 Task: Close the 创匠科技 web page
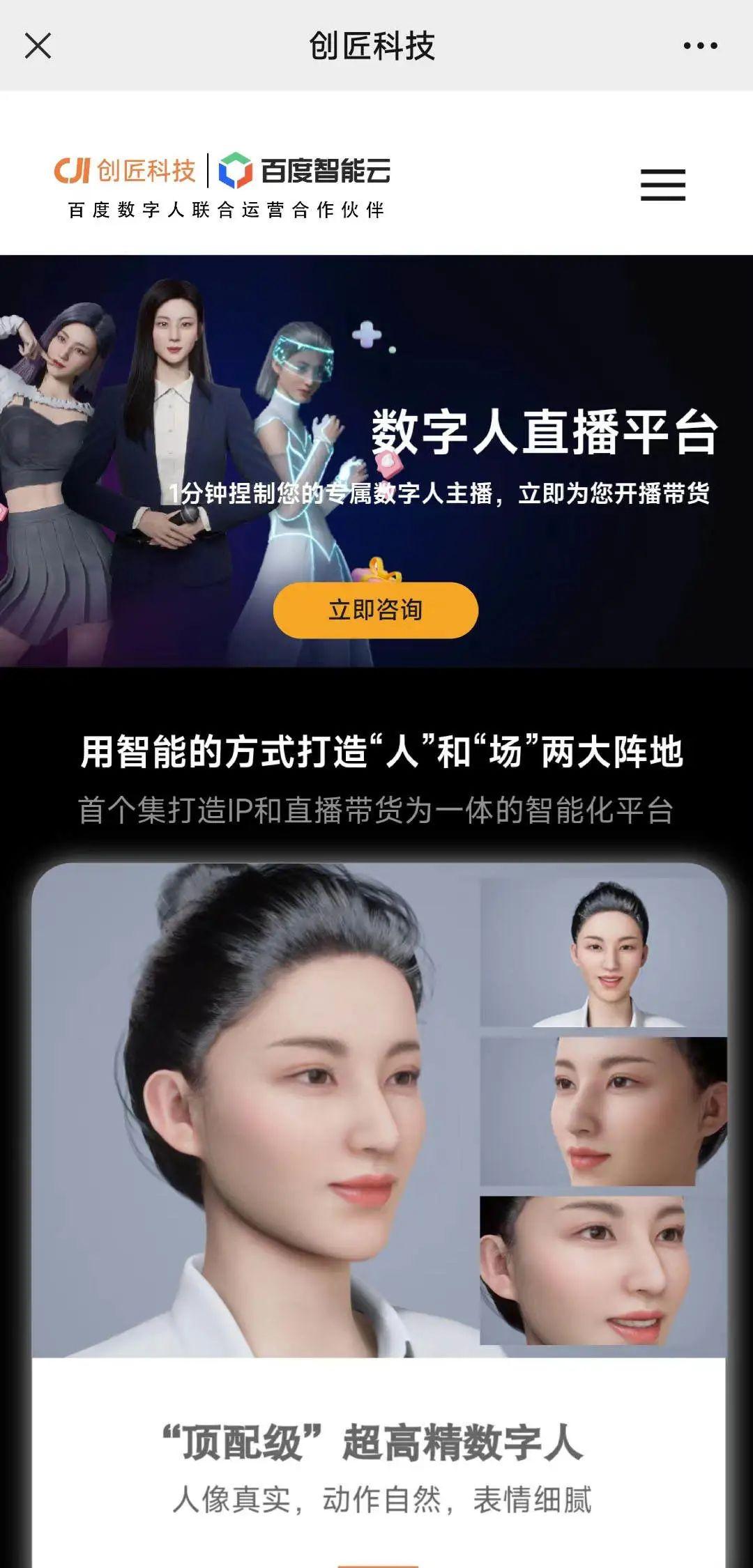coord(38,46)
